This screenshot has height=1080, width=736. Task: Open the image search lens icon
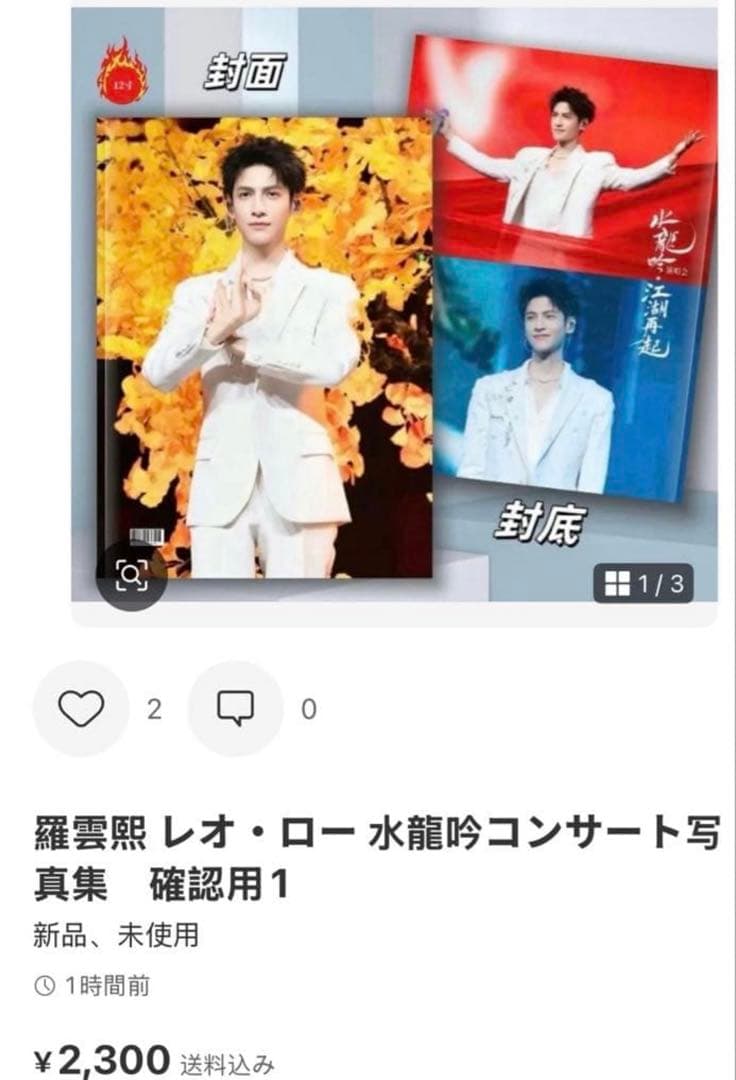[131, 574]
